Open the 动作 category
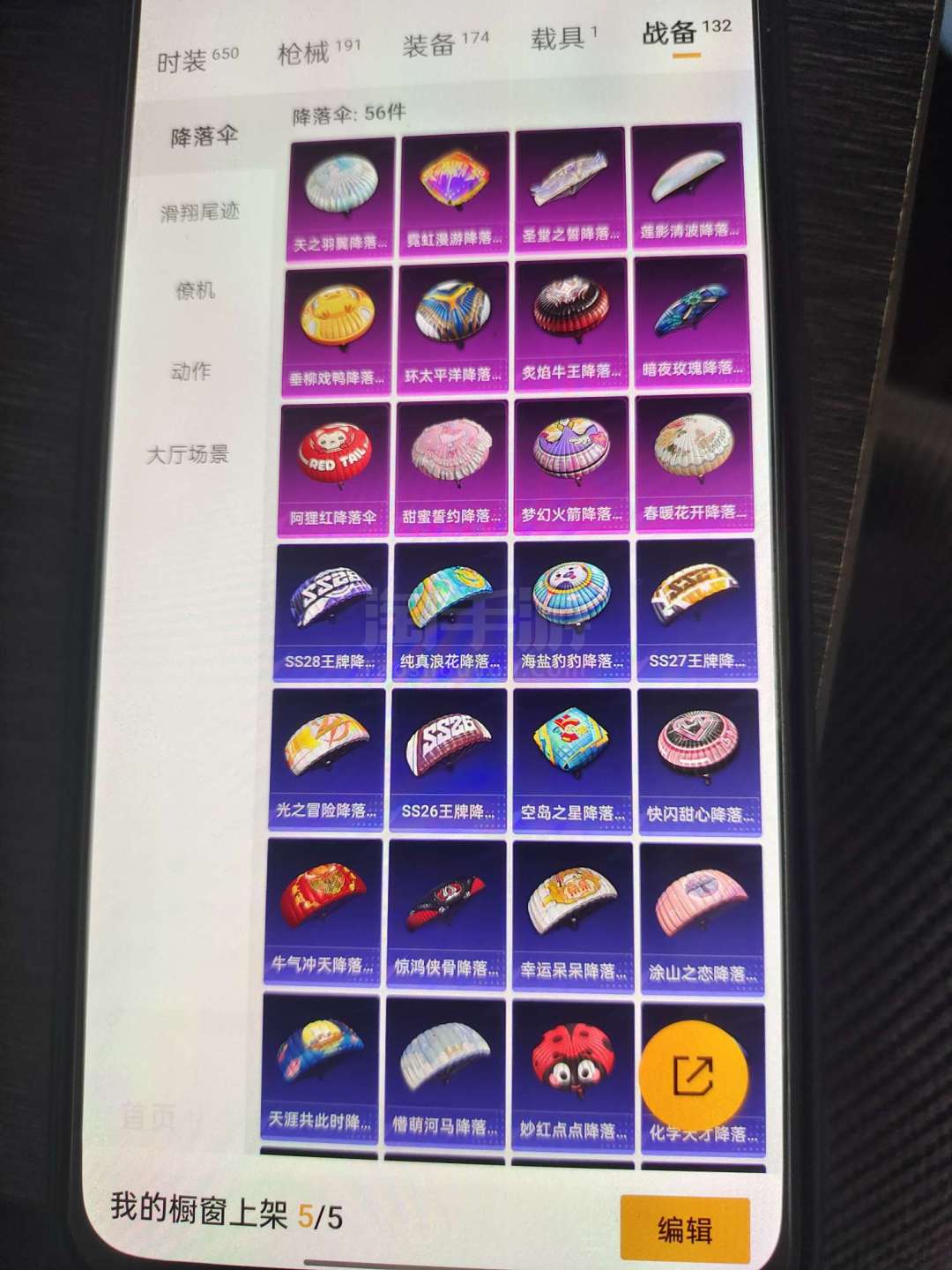Image resolution: width=952 pixels, height=1270 pixels. pyautogui.click(x=191, y=371)
